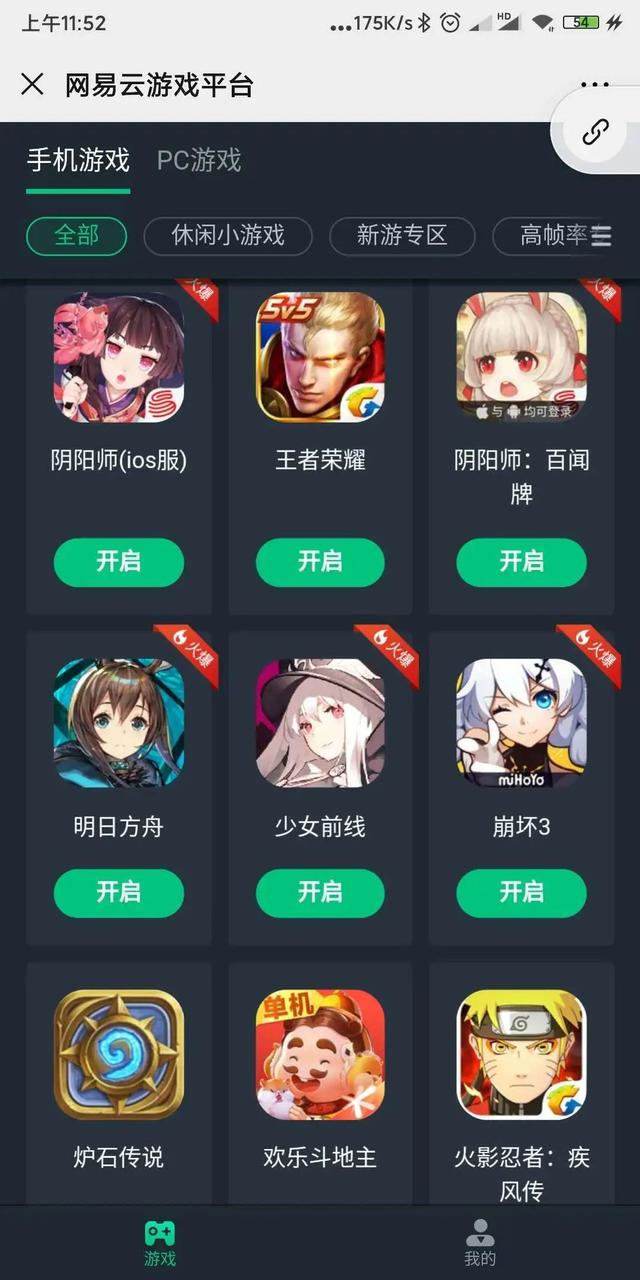Open the three-dot overflow menu
Viewport: 640px width, 1280px height.
[594, 84]
